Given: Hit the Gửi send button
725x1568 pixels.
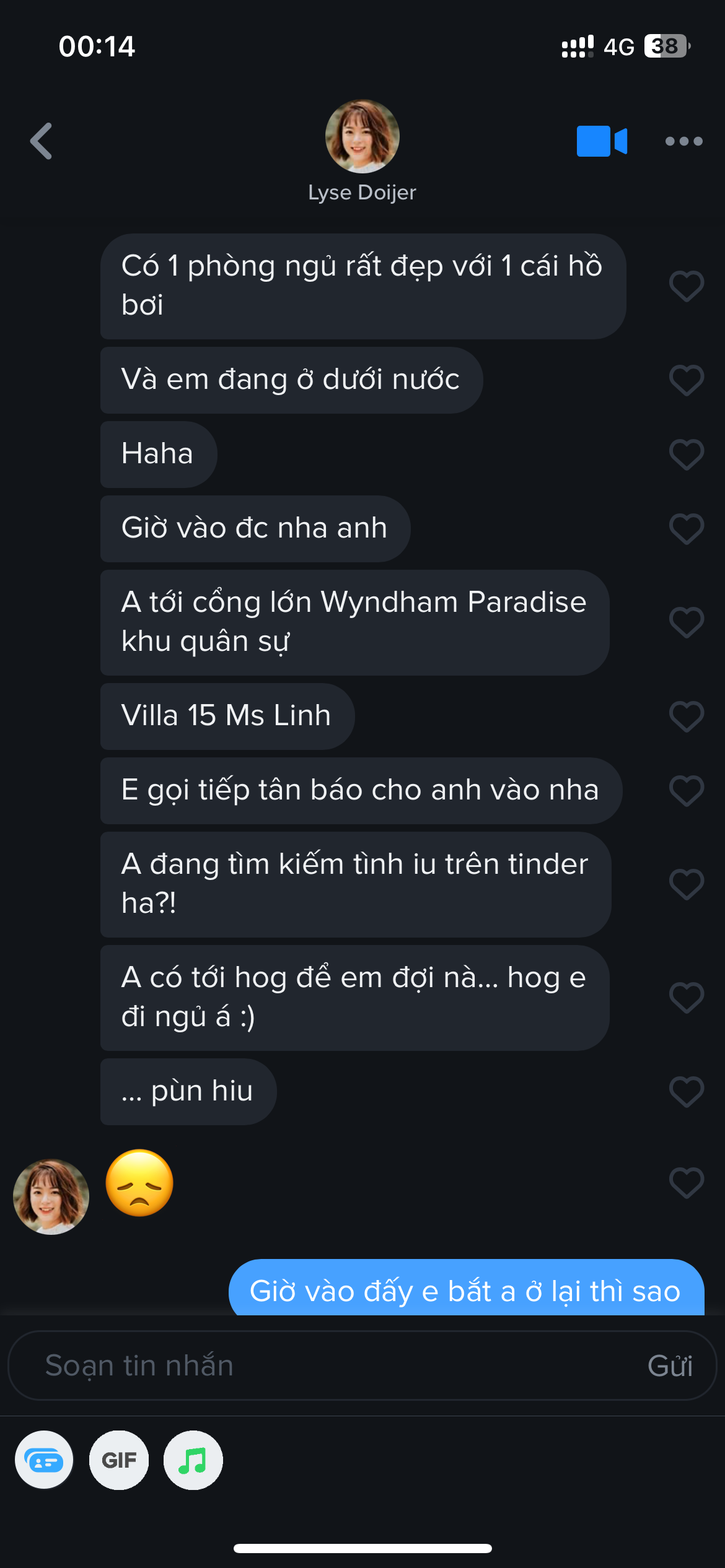Looking at the screenshot, I should coord(670,1365).
